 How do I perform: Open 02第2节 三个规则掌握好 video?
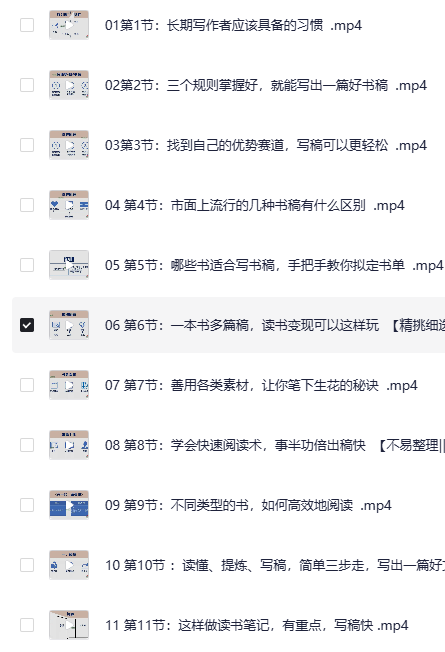pos(266,86)
